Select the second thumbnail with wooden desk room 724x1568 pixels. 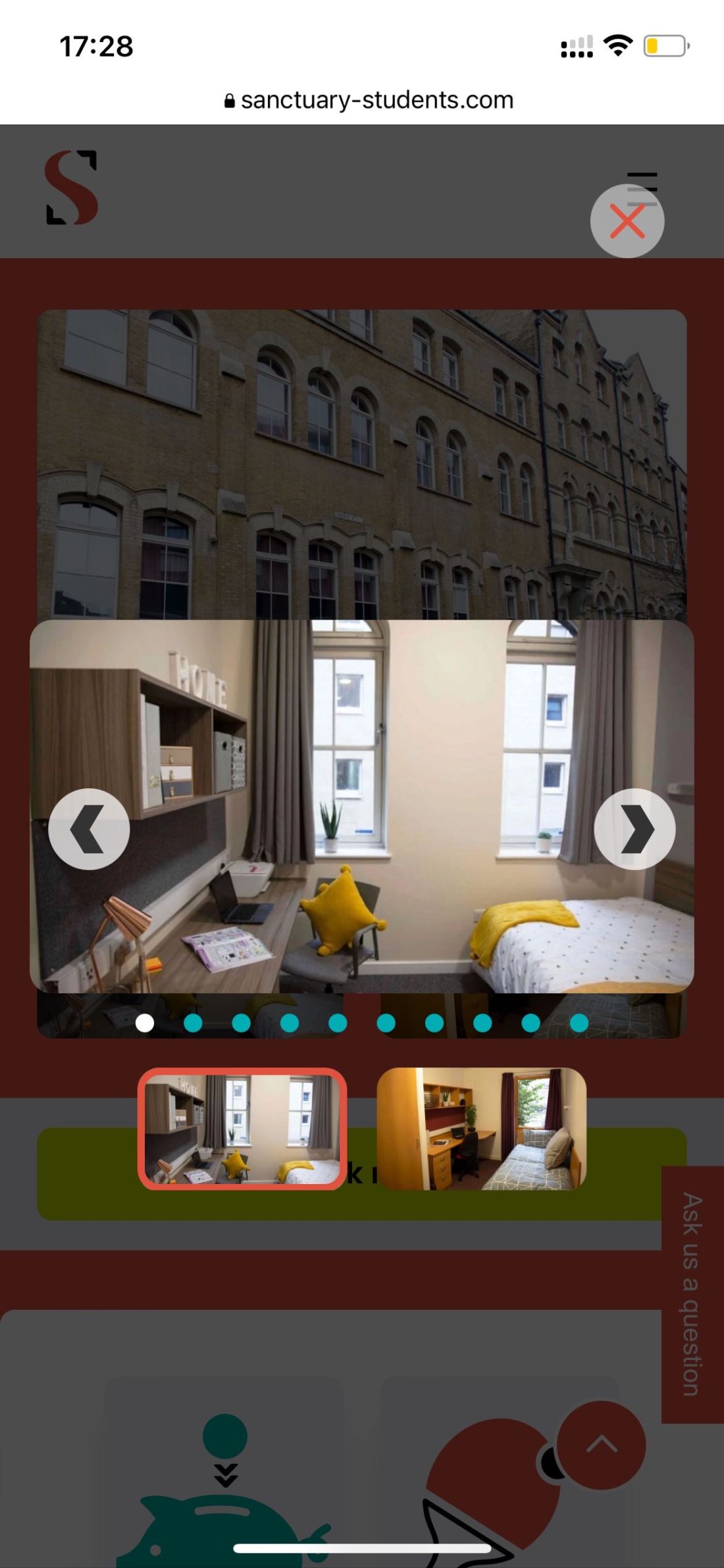[x=481, y=1129]
